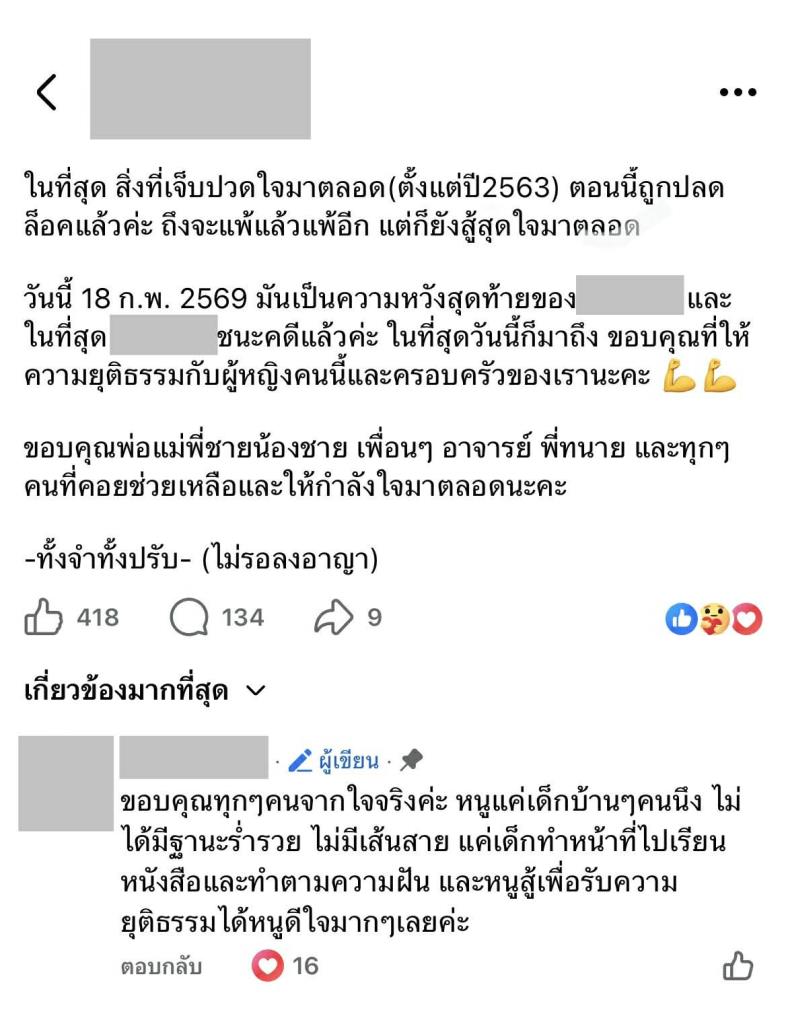See the 16 reactions on the comment
The image size is (786, 1024).
coord(286,966)
